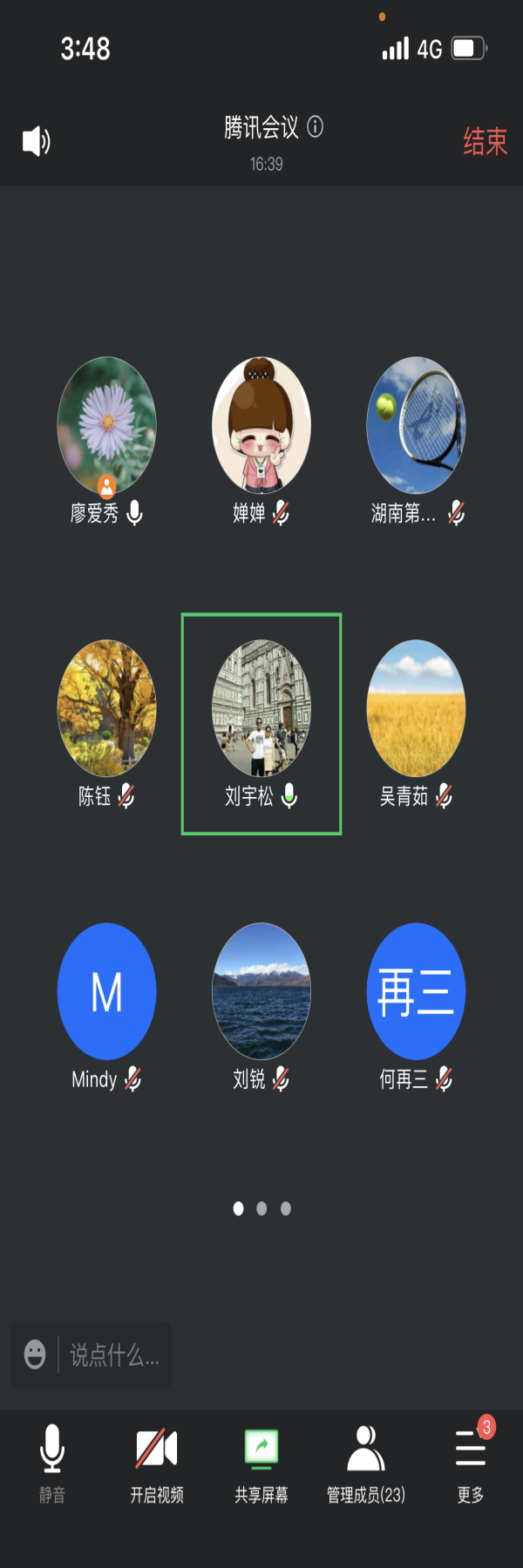
Task: Select participant 陈钰
Action: click(x=106, y=709)
